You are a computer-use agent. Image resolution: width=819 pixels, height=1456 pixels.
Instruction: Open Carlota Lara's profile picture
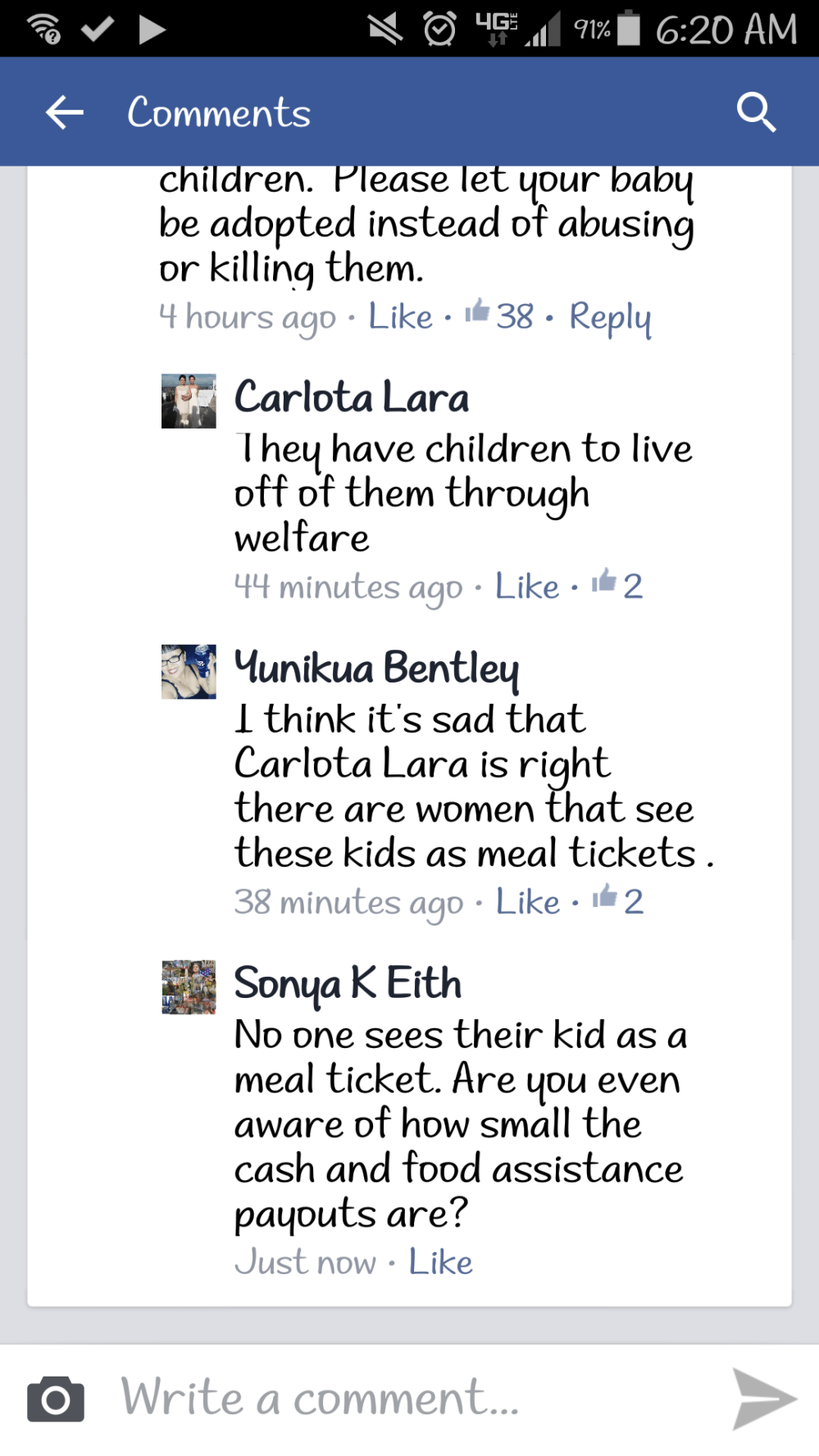189,401
